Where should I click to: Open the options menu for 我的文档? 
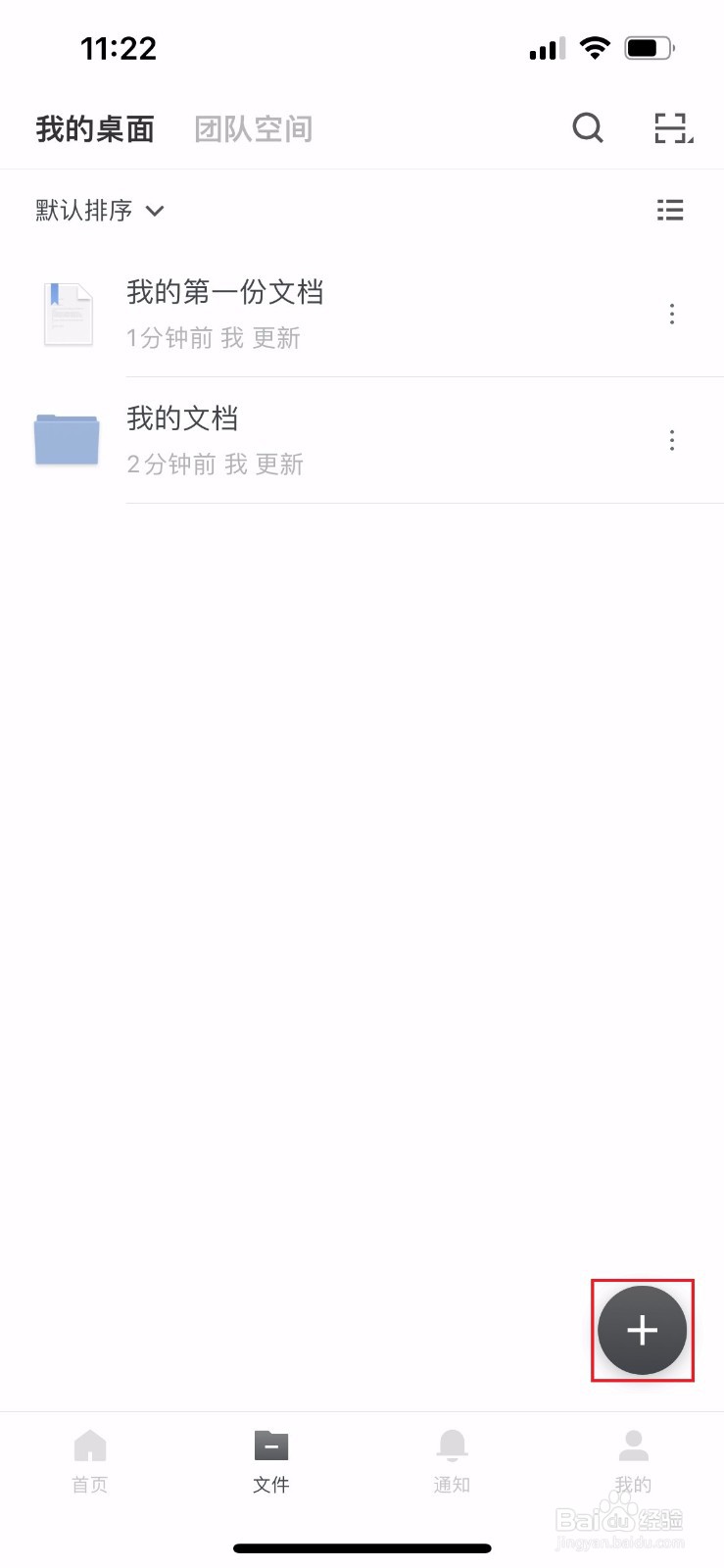[x=672, y=440]
